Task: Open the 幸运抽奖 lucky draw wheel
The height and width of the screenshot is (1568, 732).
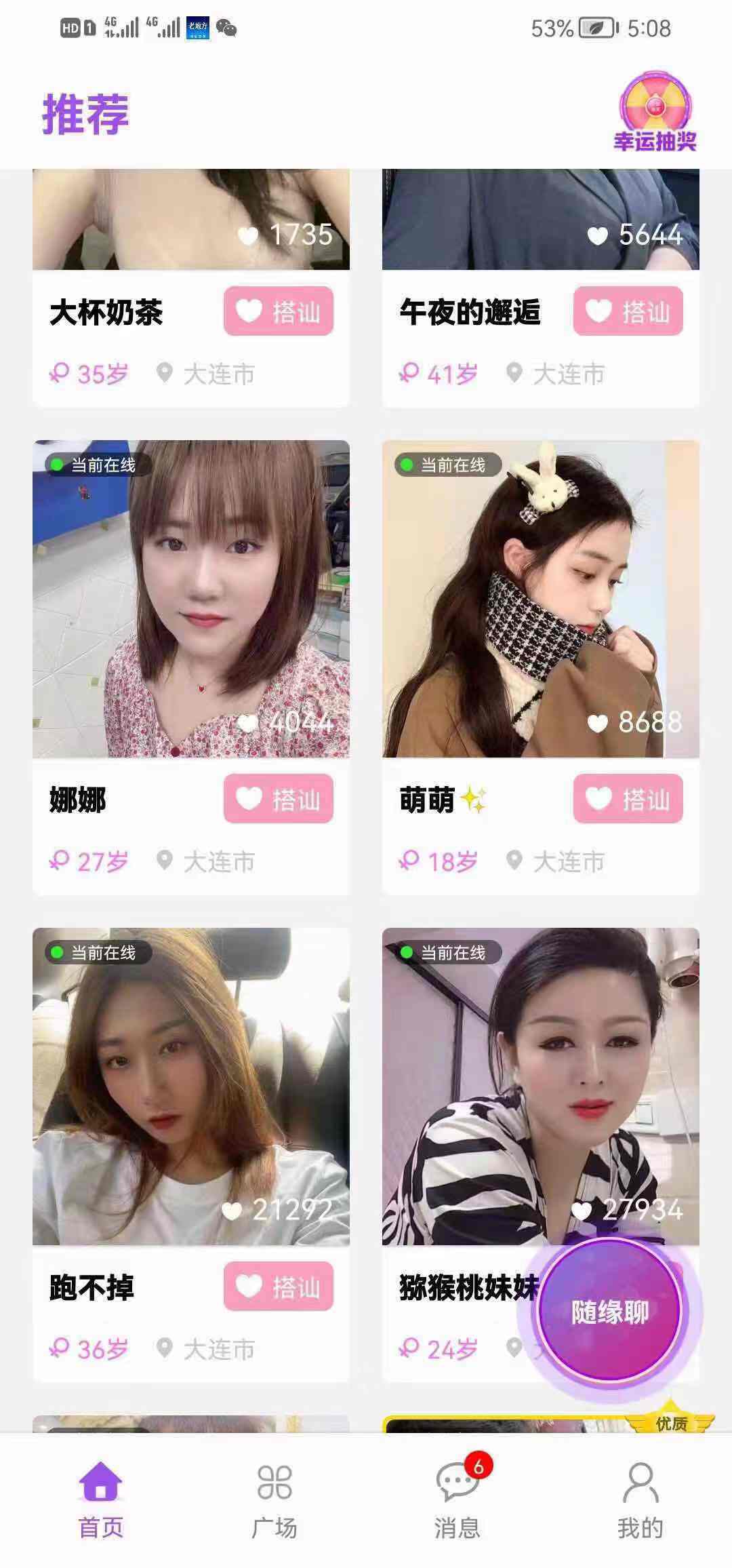Action: pos(654,112)
